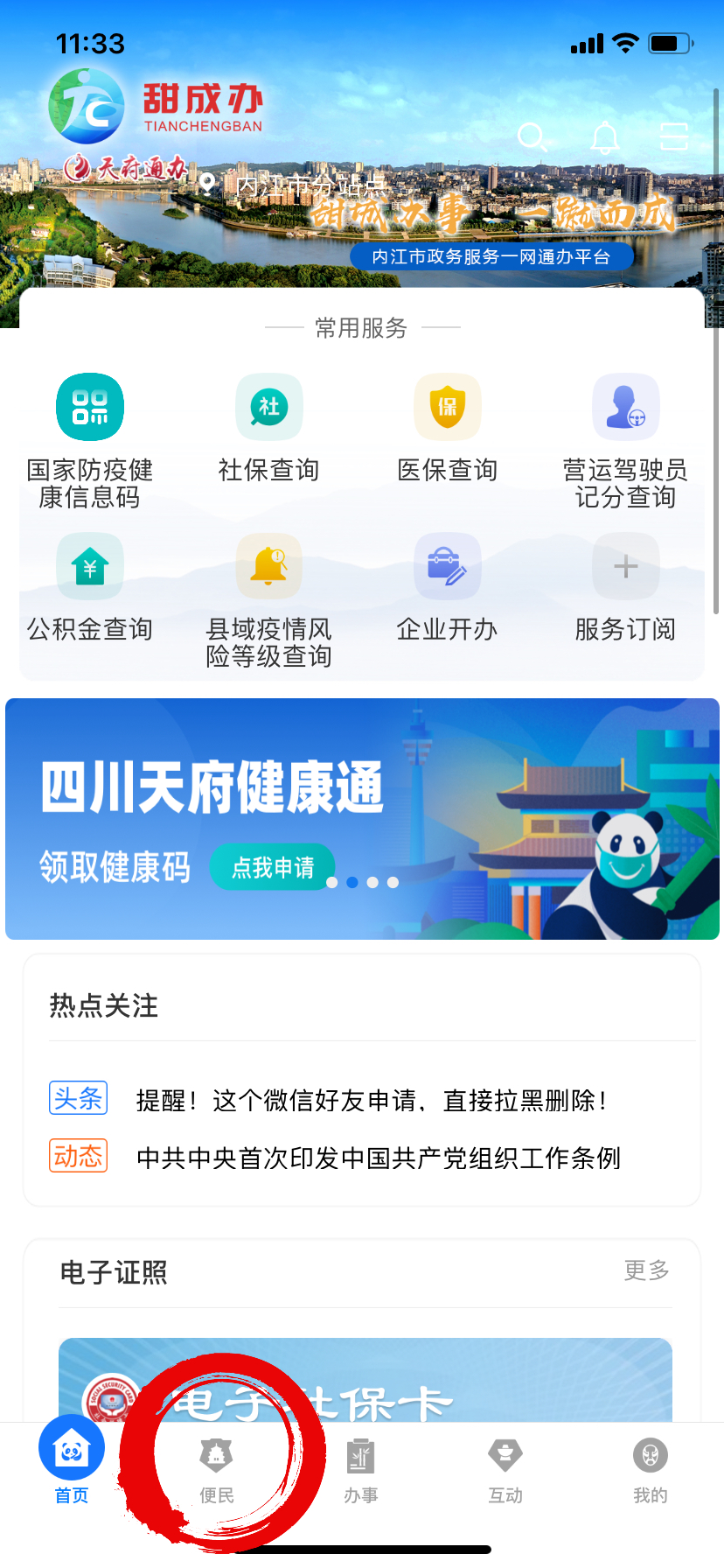Image resolution: width=724 pixels, height=1568 pixels.
Task: Open the search icon in header
Action: pos(532,137)
